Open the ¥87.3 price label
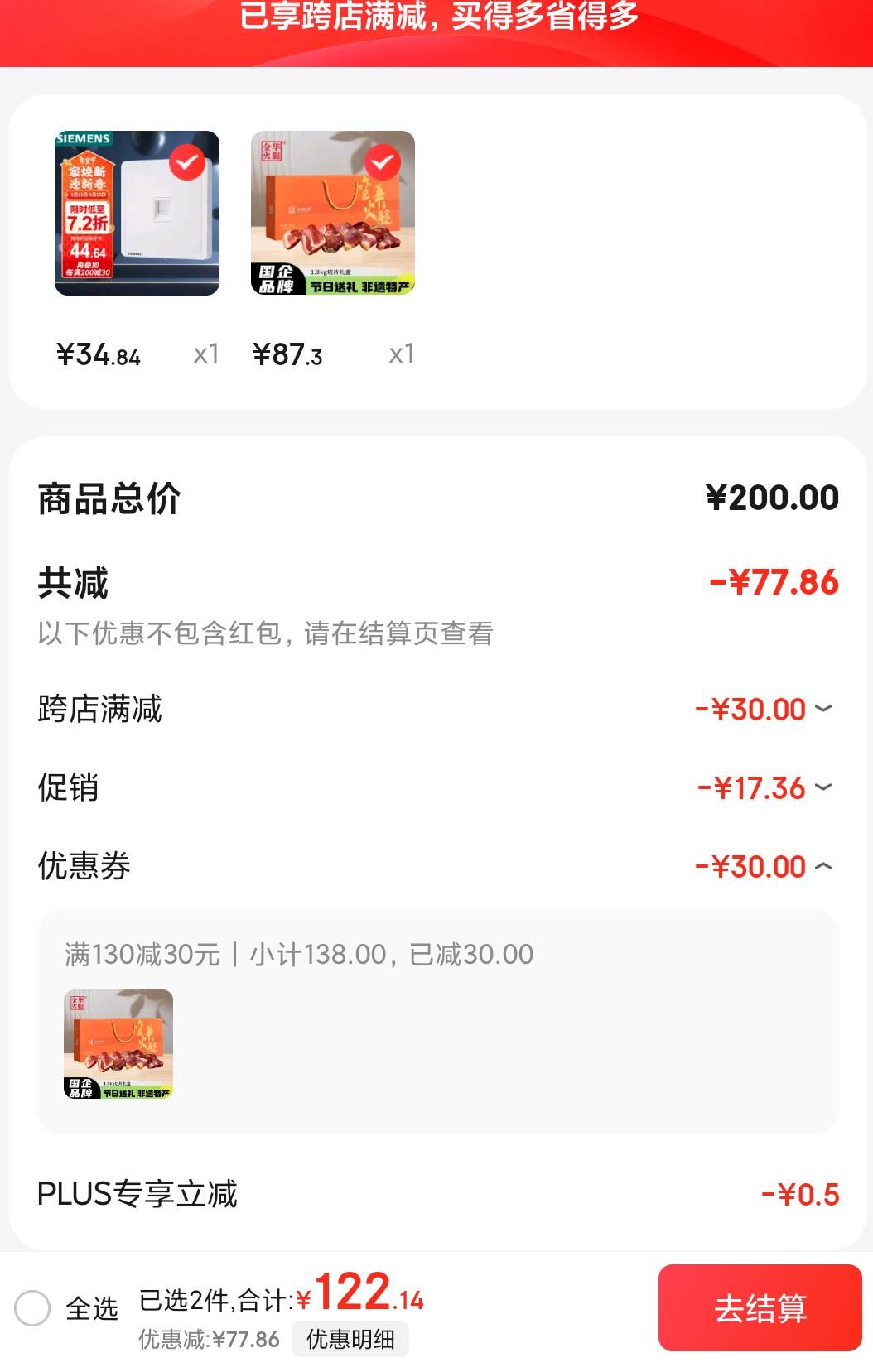 289,354
